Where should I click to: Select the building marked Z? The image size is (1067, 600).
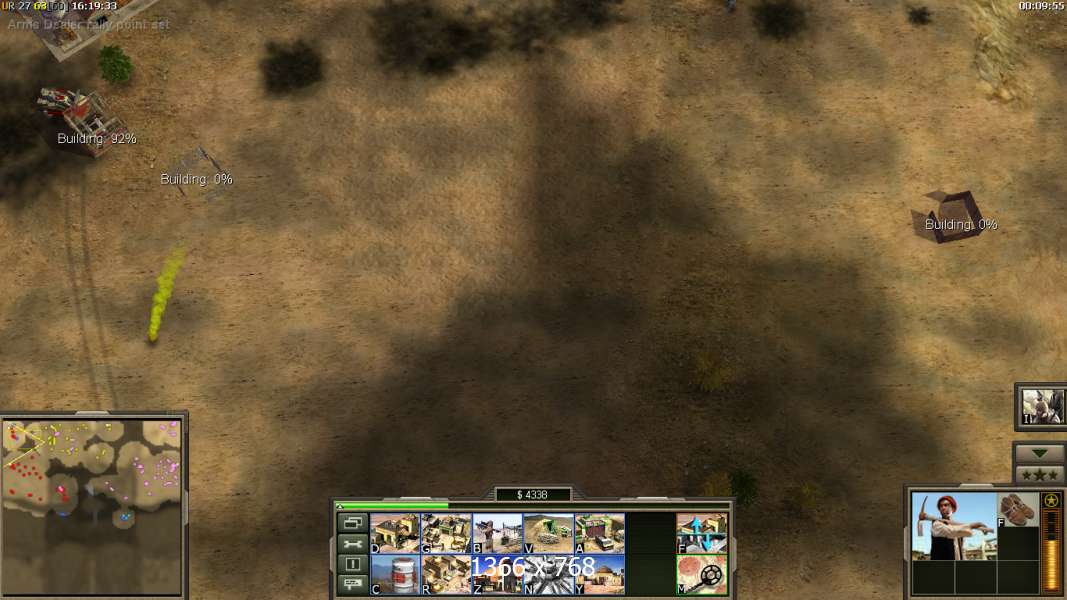[497, 574]
